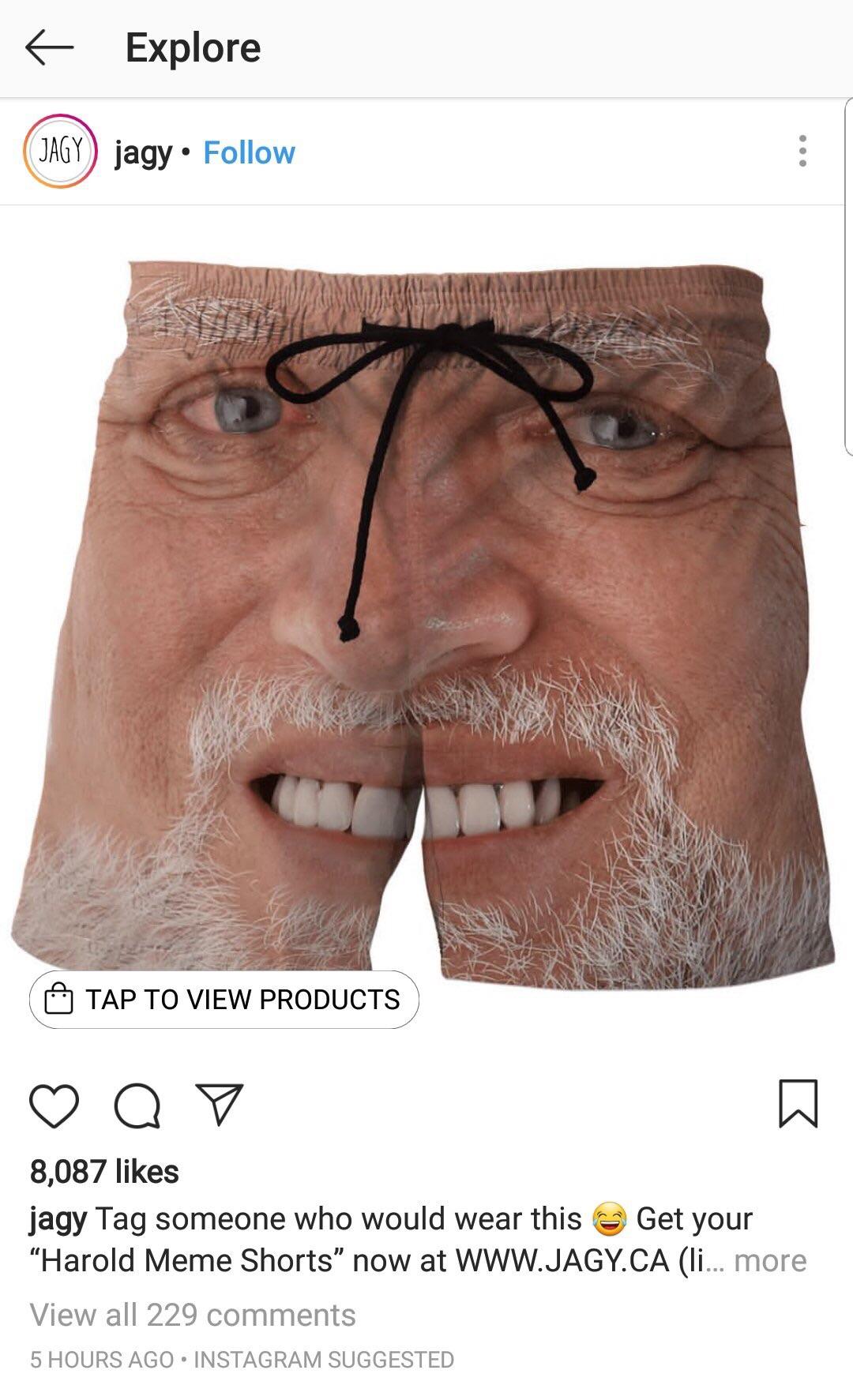Screen dimensions: 853x1400
Task: Open post options with the three-dot icon
Action: click(802, 152)
